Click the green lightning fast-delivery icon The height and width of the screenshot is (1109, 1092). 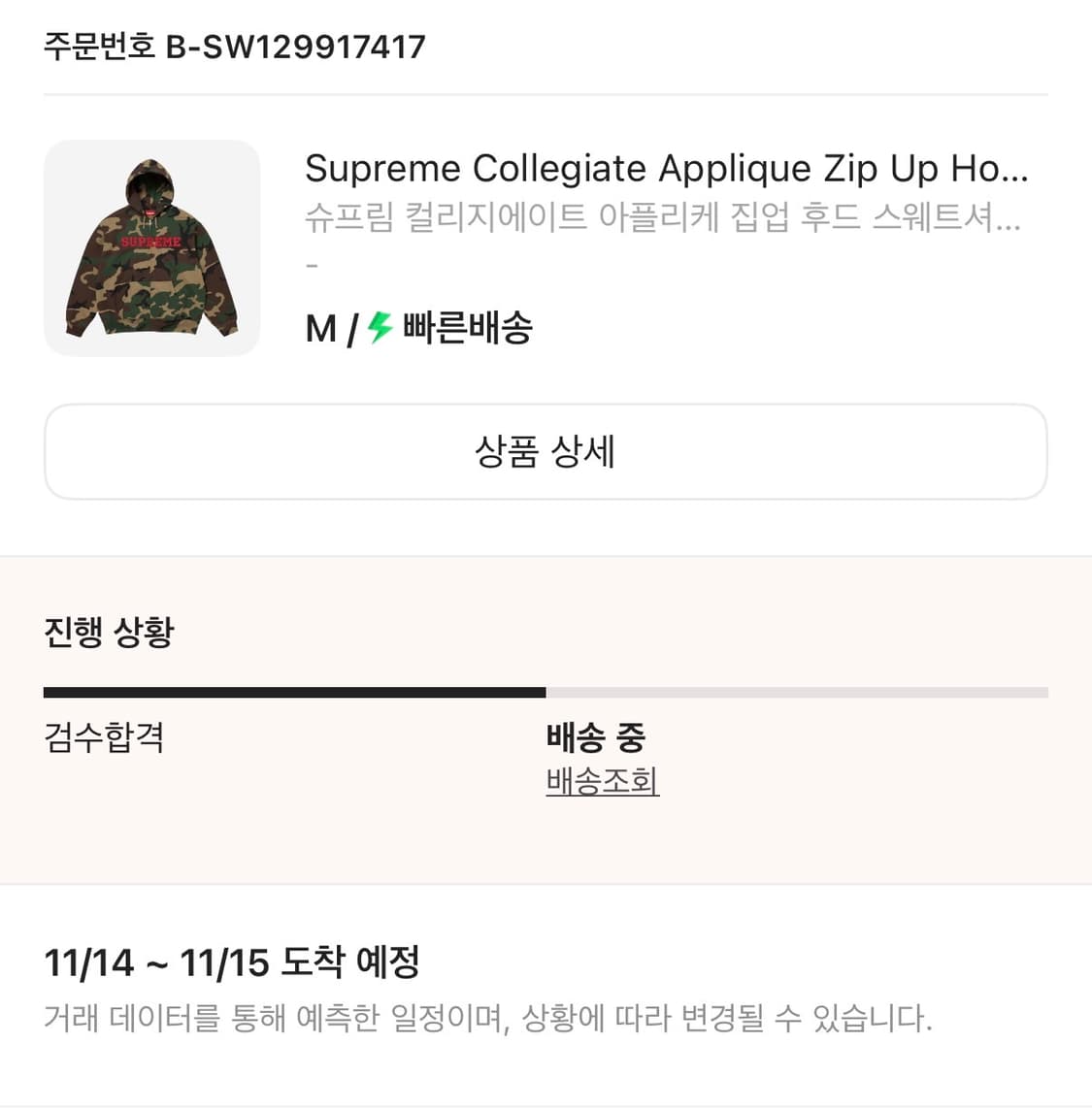[x=375, y=329]
